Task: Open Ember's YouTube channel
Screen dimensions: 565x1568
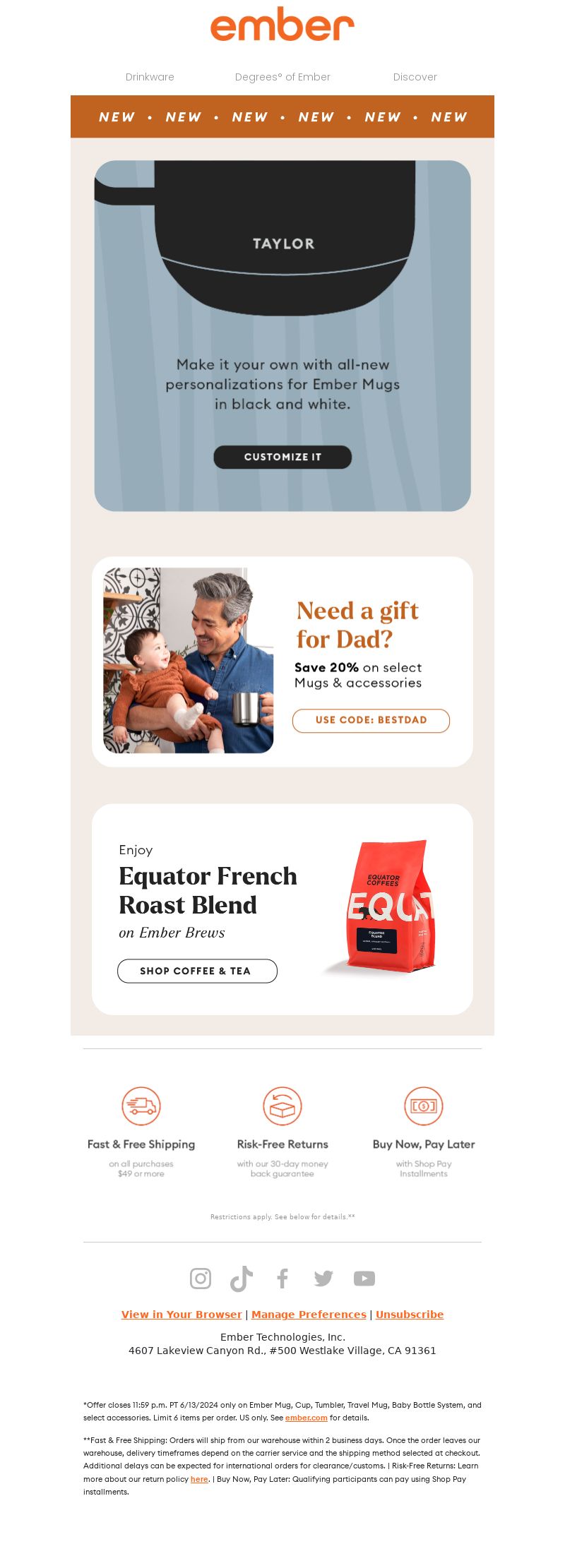Action: (364, 1278)
